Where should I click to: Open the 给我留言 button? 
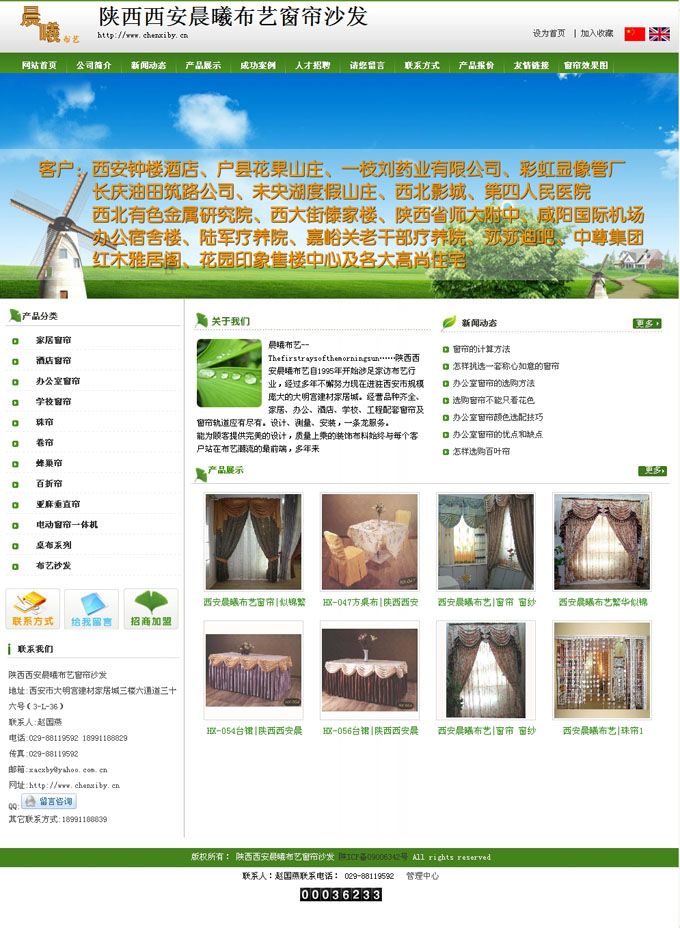[x=92, y=609]
